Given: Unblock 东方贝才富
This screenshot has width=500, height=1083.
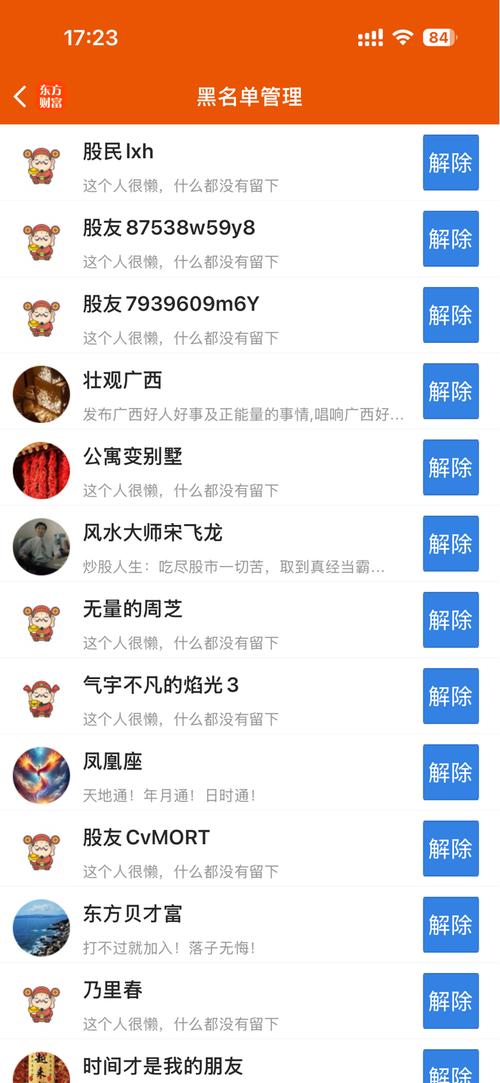Looking at the screenshot, I should pos(450,925).
